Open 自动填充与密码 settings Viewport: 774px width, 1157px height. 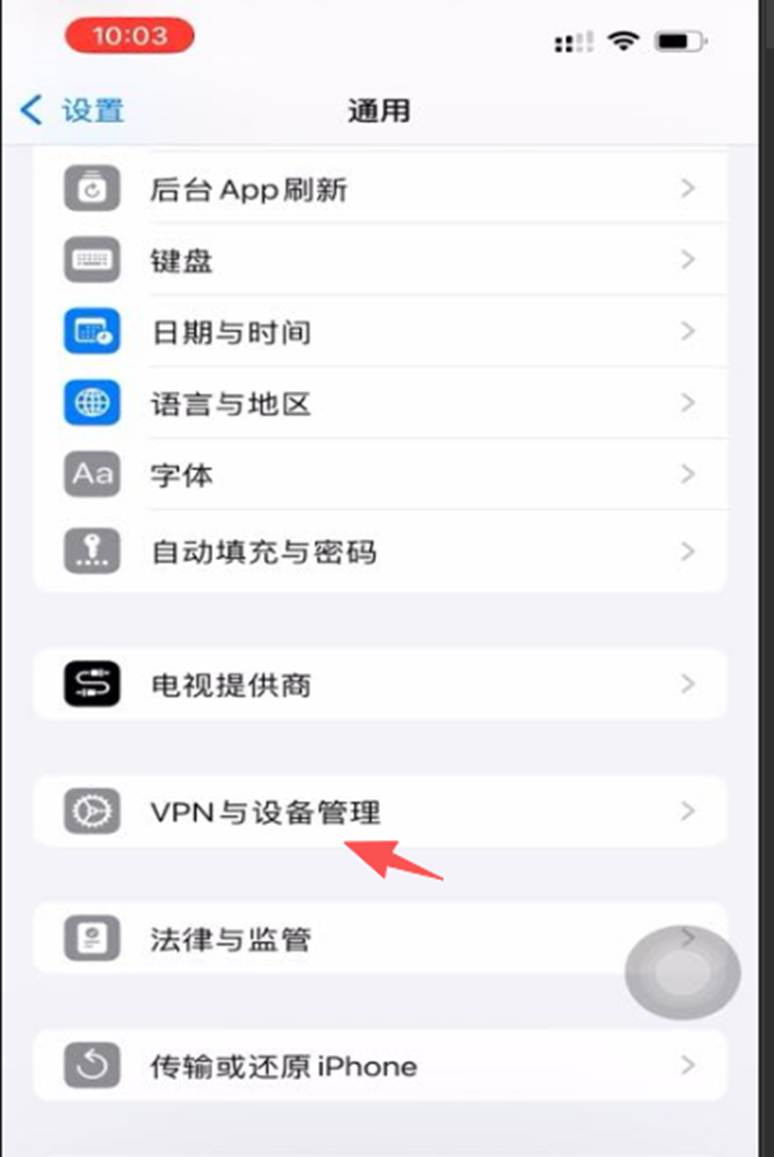coord(380,551)
